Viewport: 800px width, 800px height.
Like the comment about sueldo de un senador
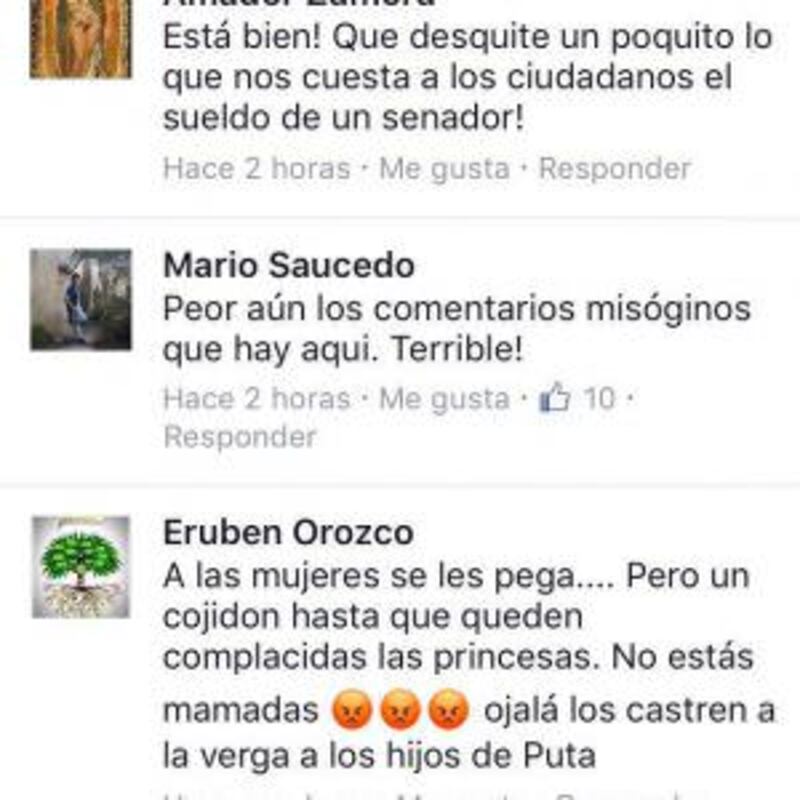(x=444, y=169)
